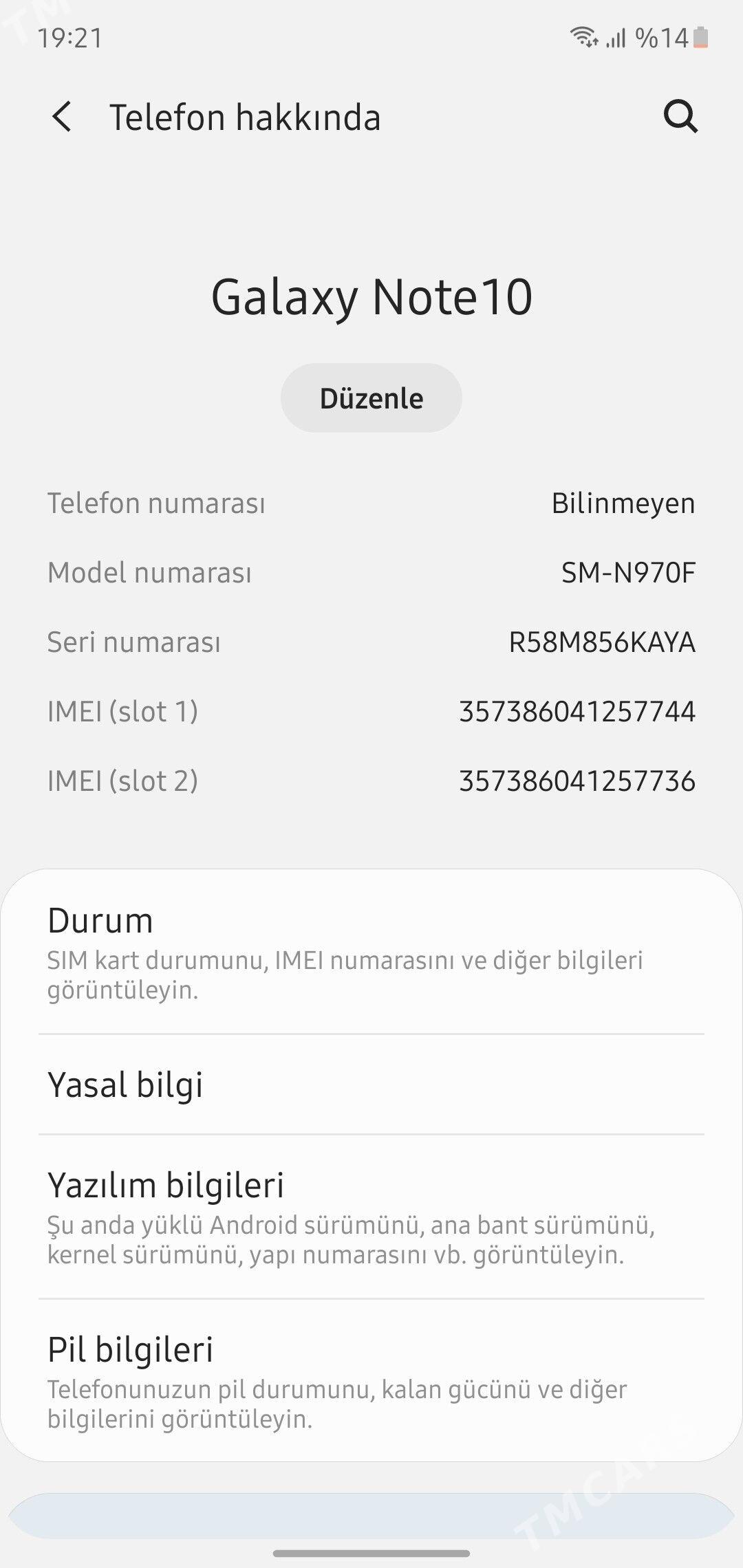Tap the Wi-Fi status icon

[583, 38]
